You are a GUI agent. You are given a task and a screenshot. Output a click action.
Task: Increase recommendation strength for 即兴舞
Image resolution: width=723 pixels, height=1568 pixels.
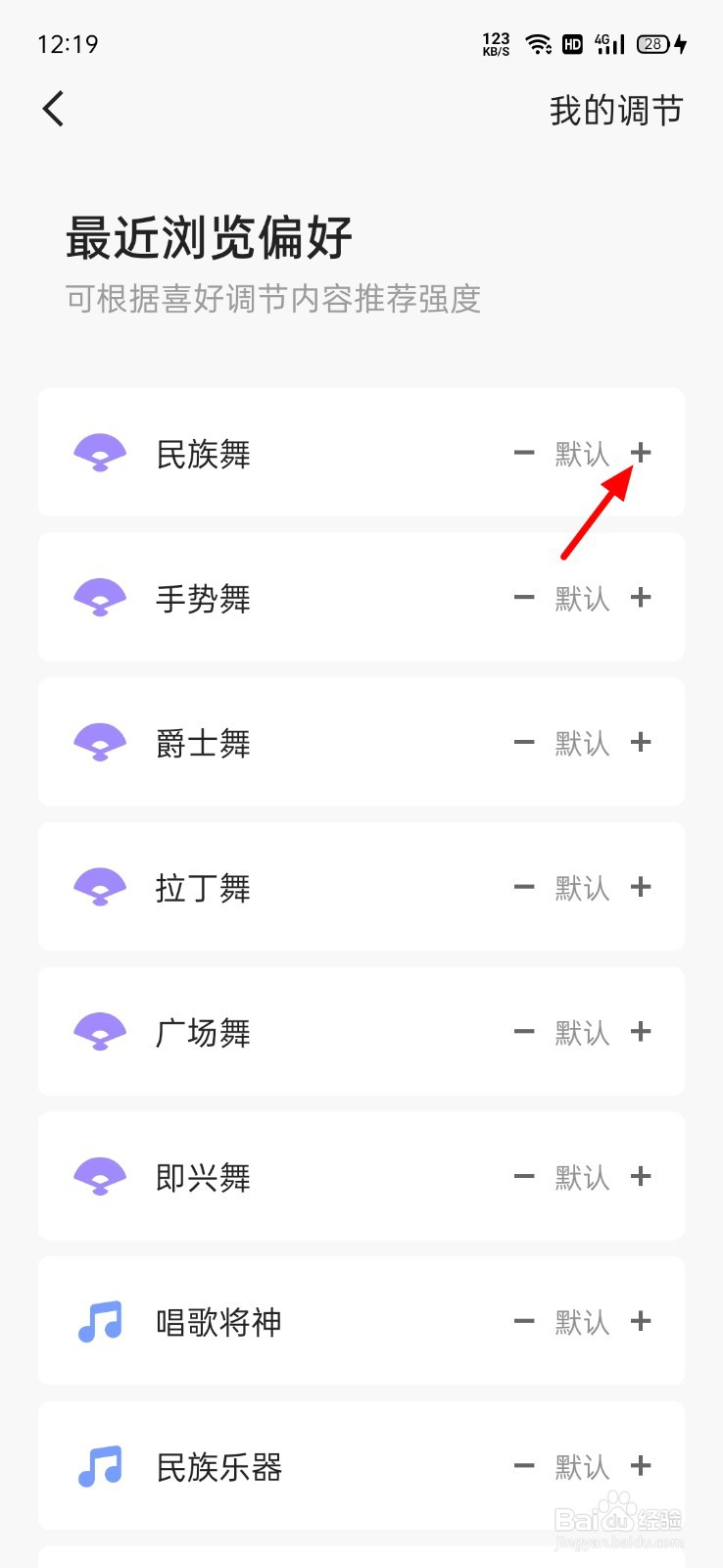pos(641,1176)
